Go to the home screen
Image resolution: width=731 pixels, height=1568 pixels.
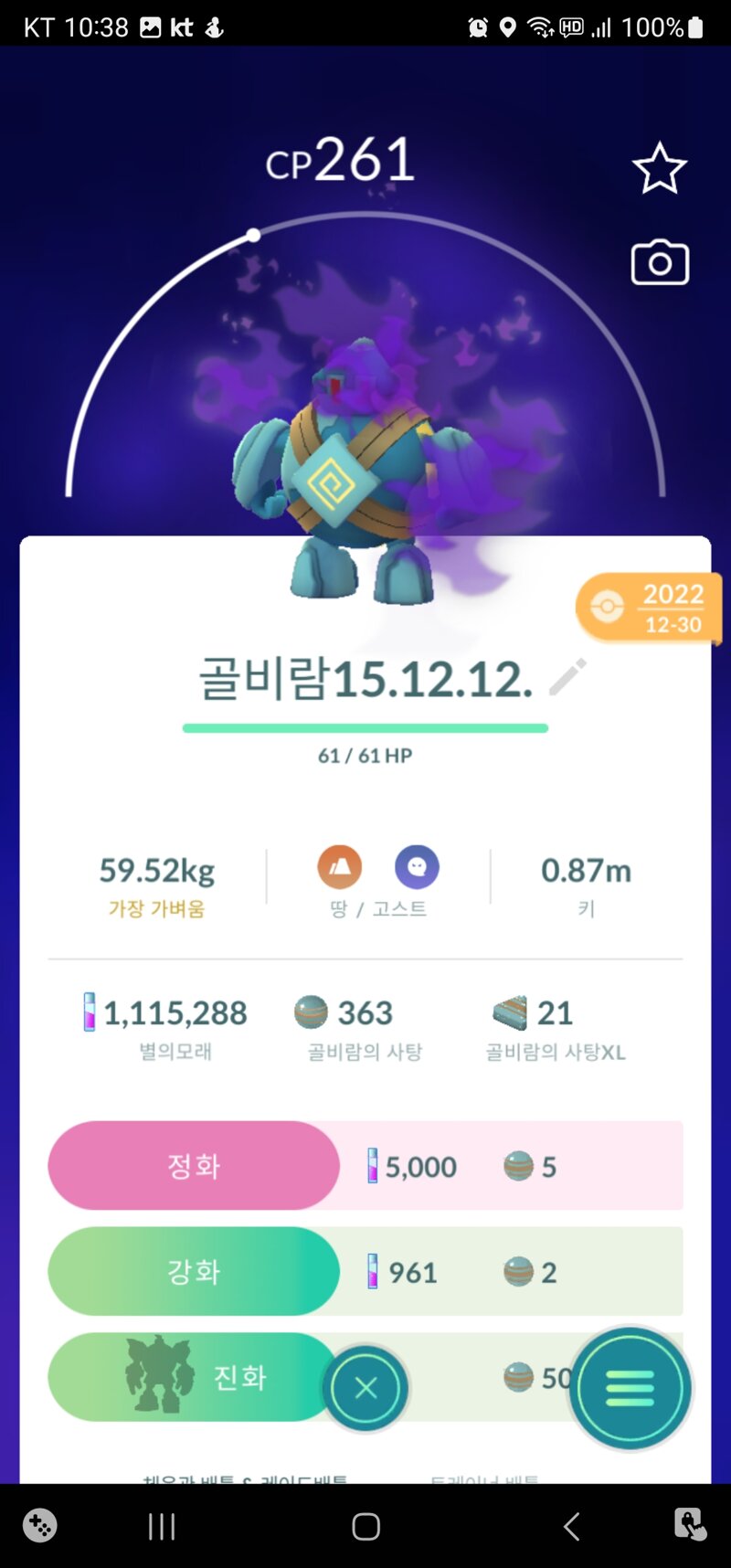click(365, 1526)
